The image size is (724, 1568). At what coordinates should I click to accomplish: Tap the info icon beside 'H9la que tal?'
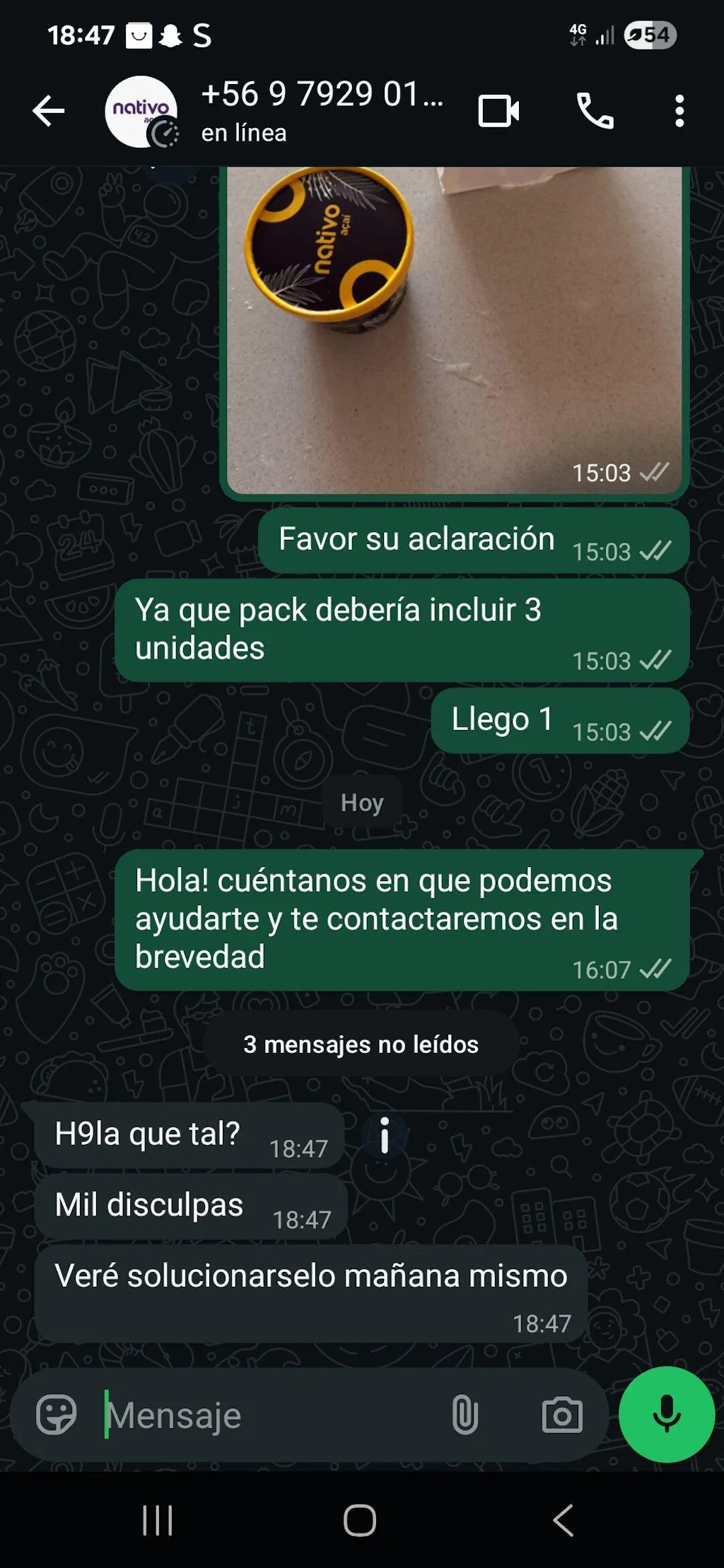385,1136
